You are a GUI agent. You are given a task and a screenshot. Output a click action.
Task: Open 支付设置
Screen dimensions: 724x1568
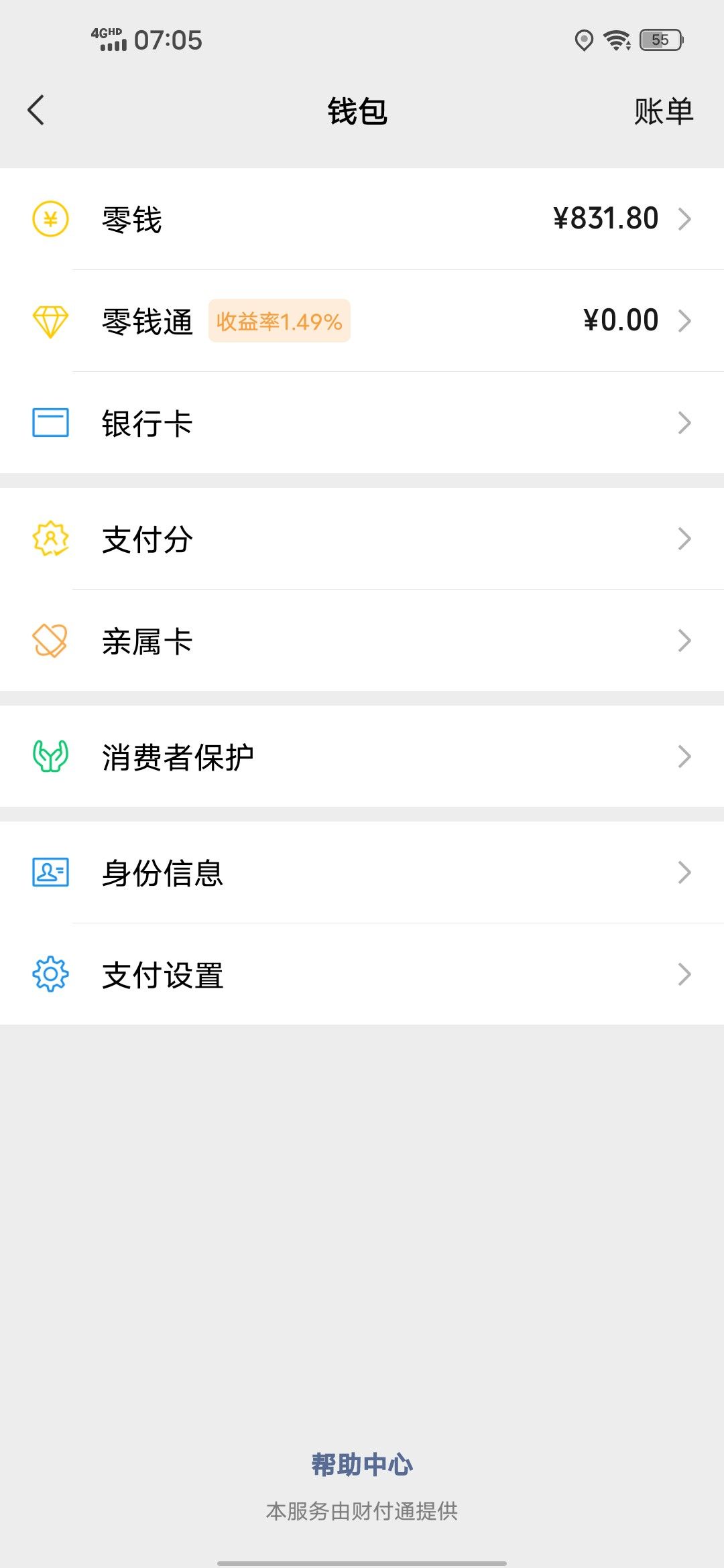[x=362, y=974]
